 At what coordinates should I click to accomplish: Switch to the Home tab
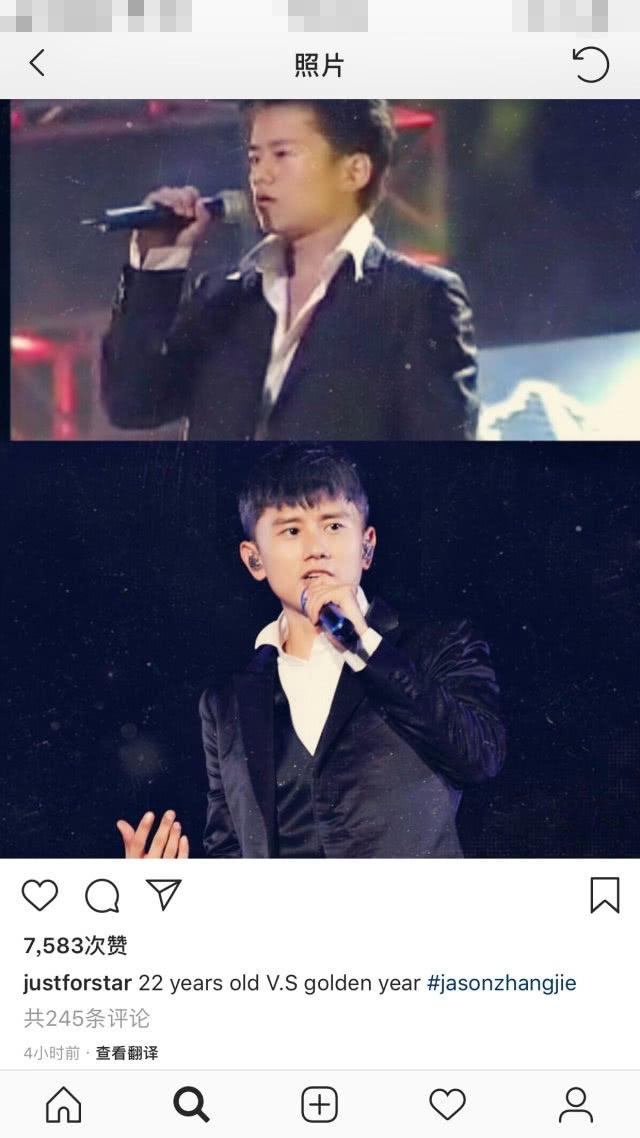click(64, 1105)
